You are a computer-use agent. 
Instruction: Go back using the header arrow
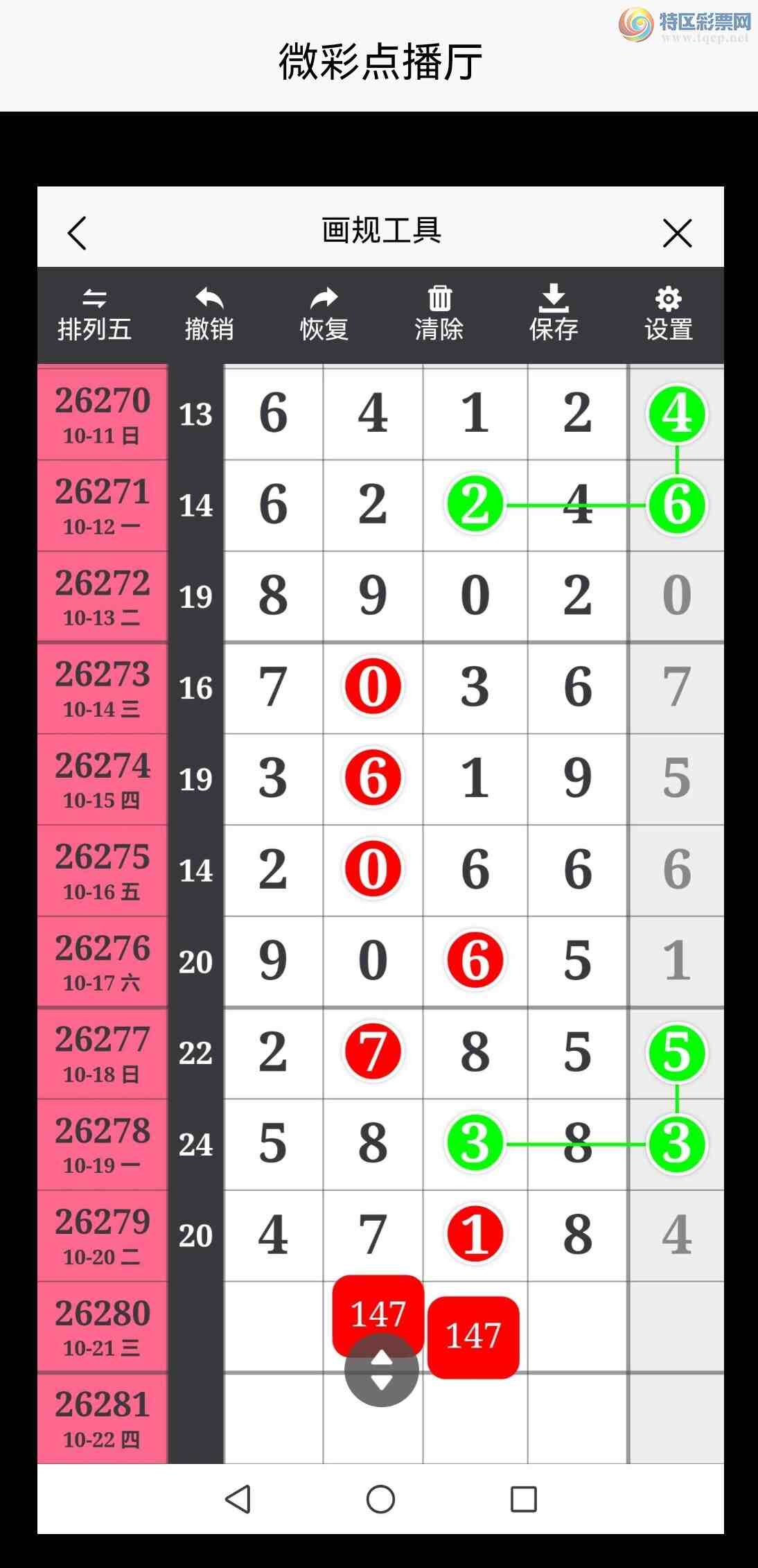77,233
